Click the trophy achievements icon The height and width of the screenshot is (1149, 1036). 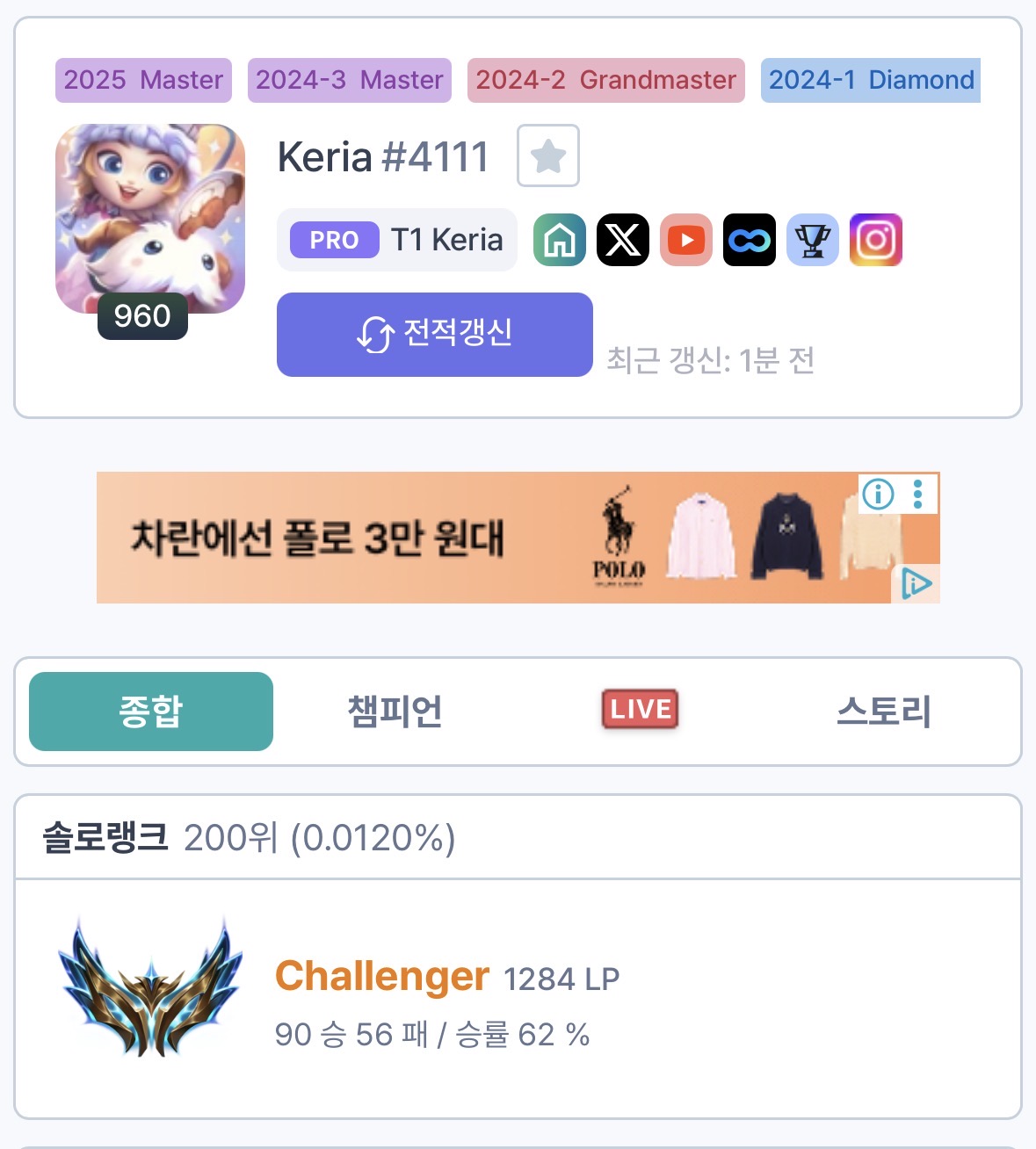click(x=813, y=240)
